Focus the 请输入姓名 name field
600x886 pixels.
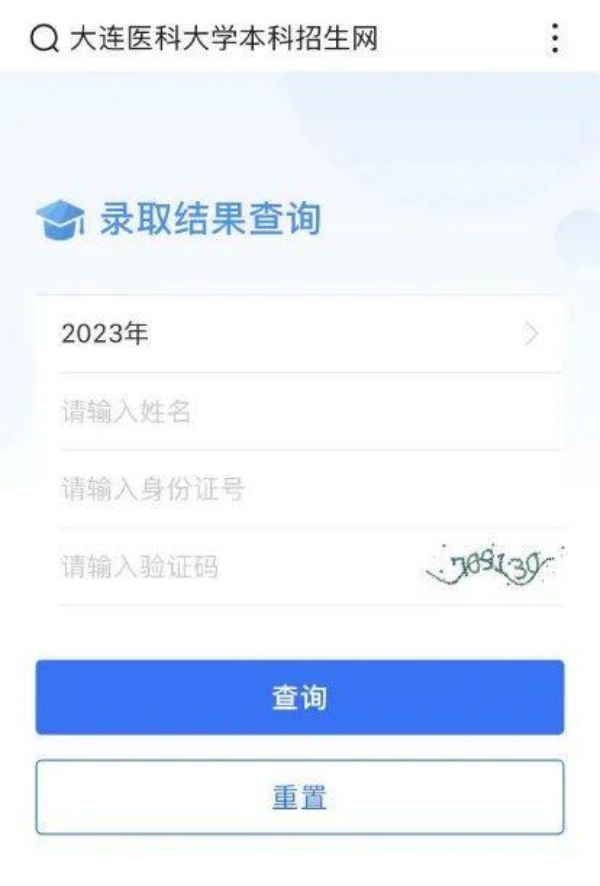point(300,411)
